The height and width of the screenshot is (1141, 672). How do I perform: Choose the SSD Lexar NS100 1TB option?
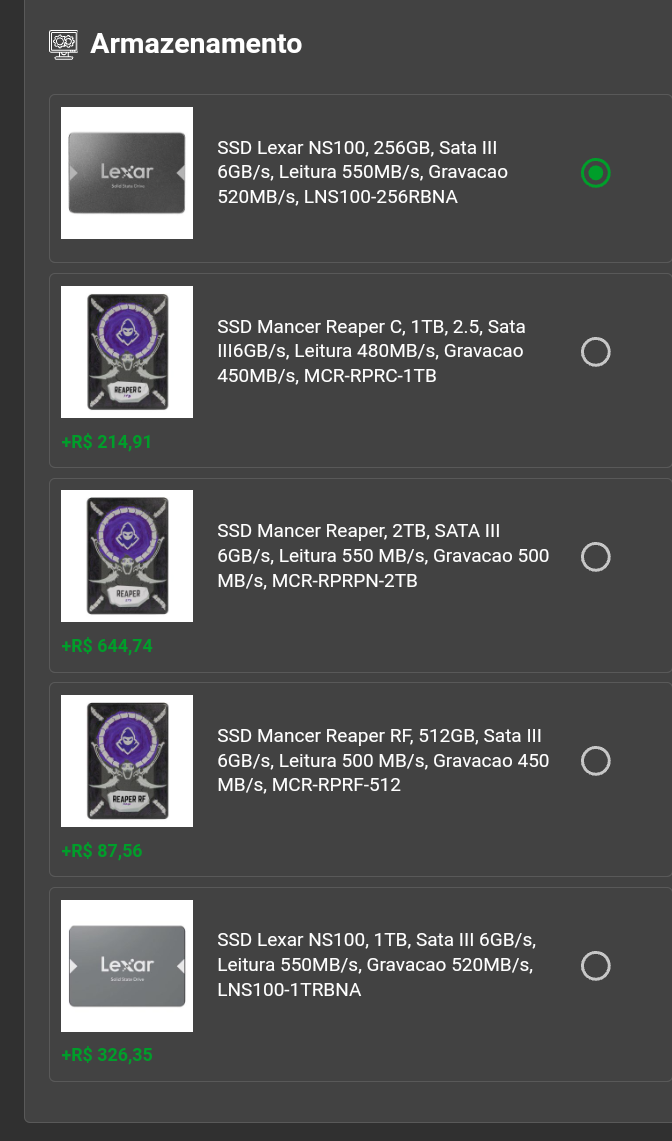click(x=596, y=966)
